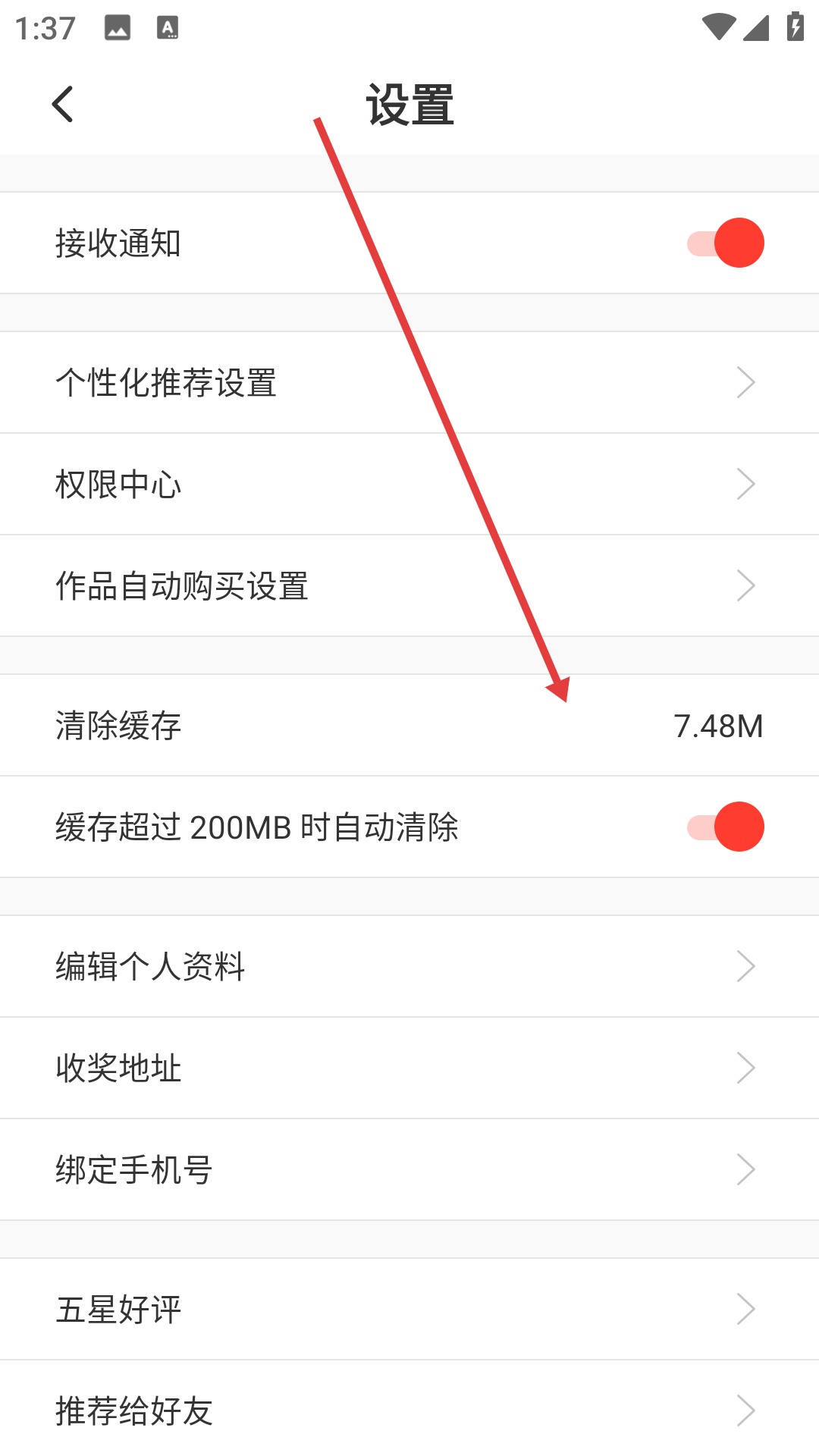Open 作品自动购买设置
Screen dimensions: 819x1456
(409, 585)
